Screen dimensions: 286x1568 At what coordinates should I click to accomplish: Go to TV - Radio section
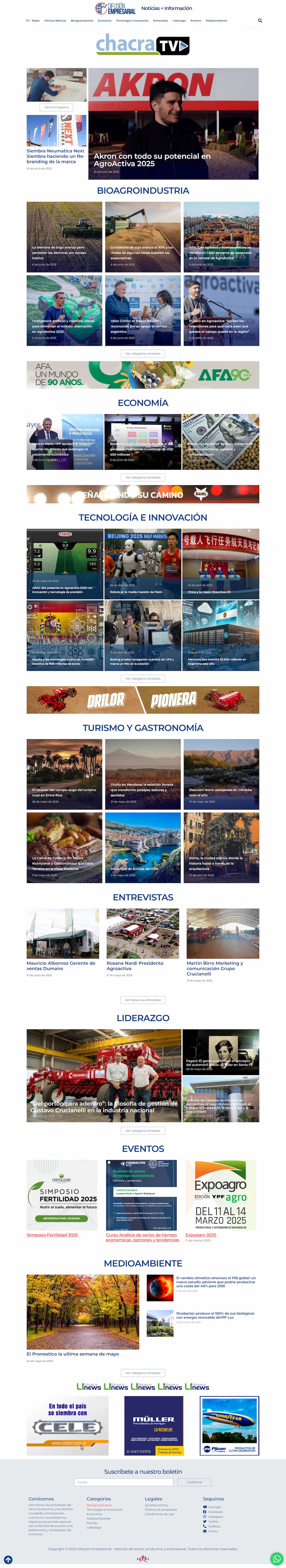tap(32, 21)
